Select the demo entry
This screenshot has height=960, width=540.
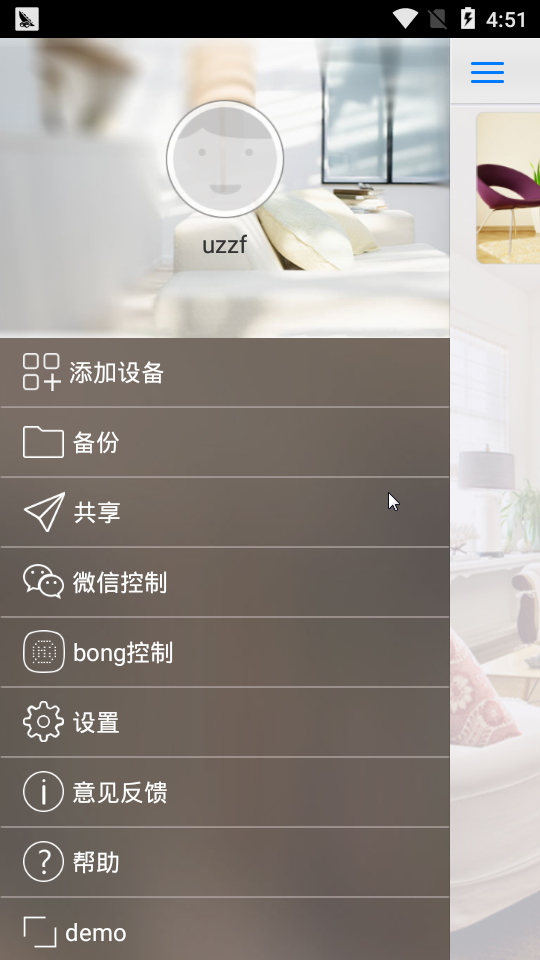(x=225, y=929)
